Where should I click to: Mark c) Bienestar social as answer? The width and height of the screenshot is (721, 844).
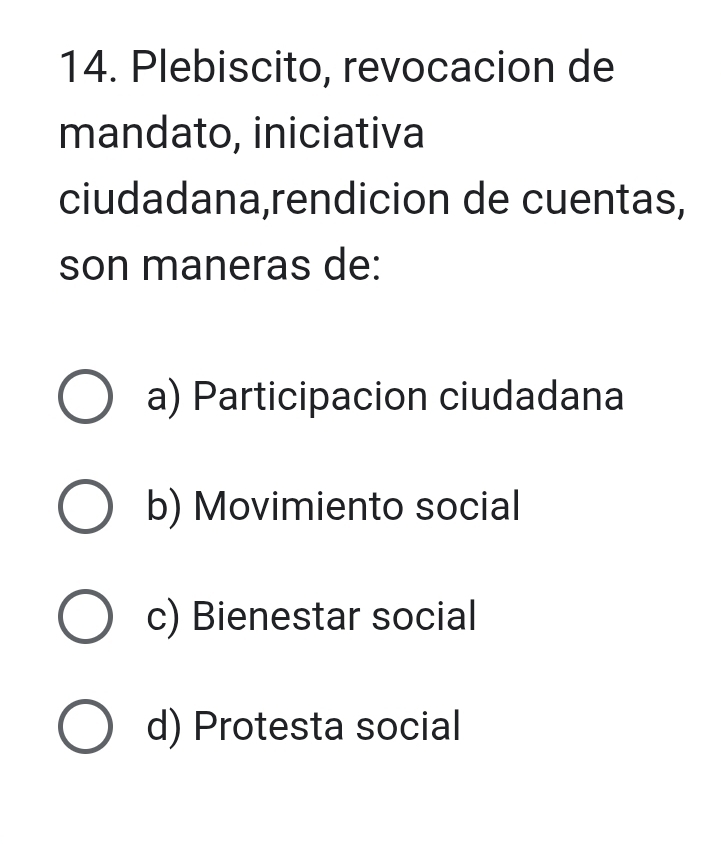84,617
